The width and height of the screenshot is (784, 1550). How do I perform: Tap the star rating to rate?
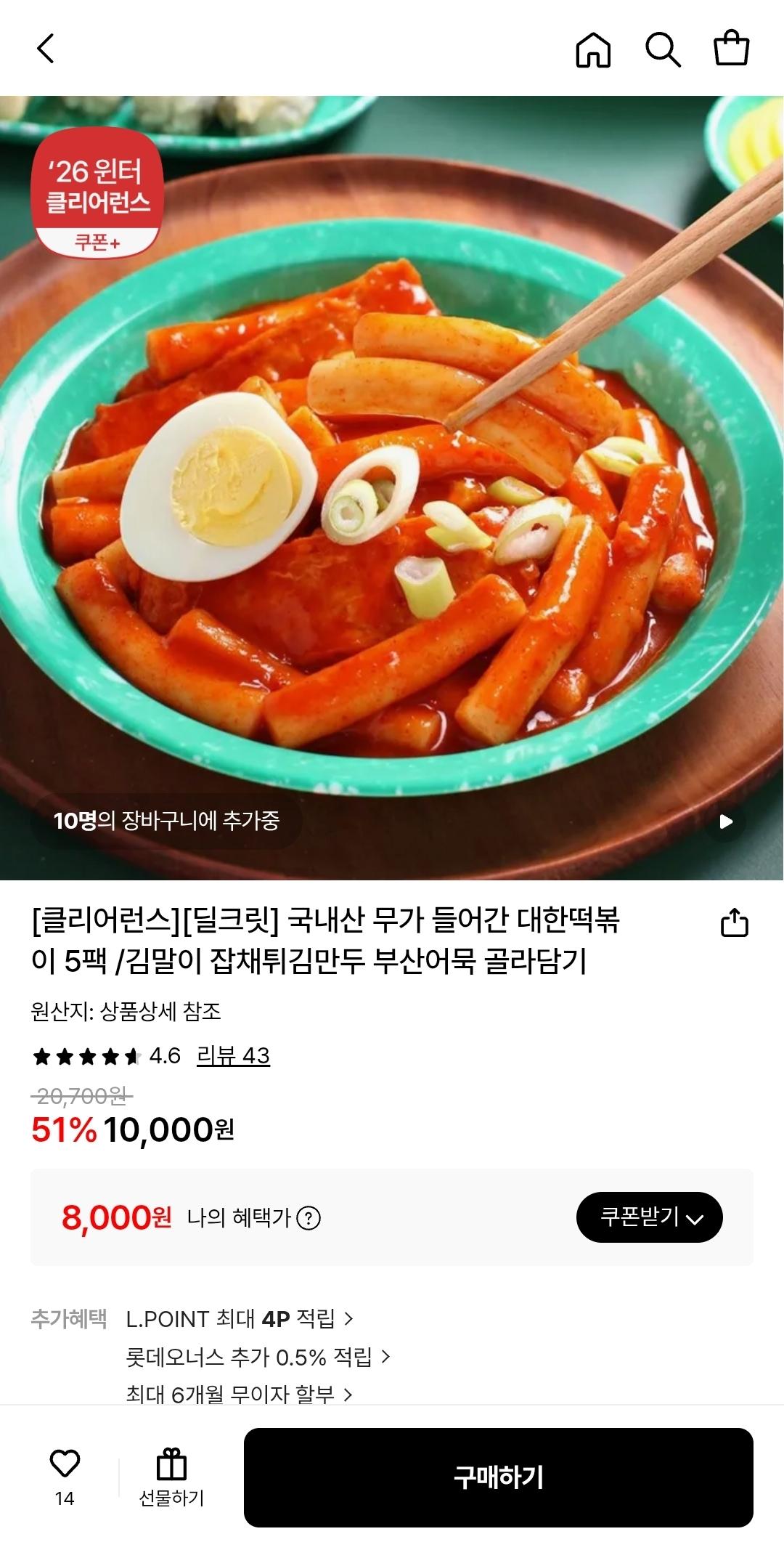pos(82,1057)
